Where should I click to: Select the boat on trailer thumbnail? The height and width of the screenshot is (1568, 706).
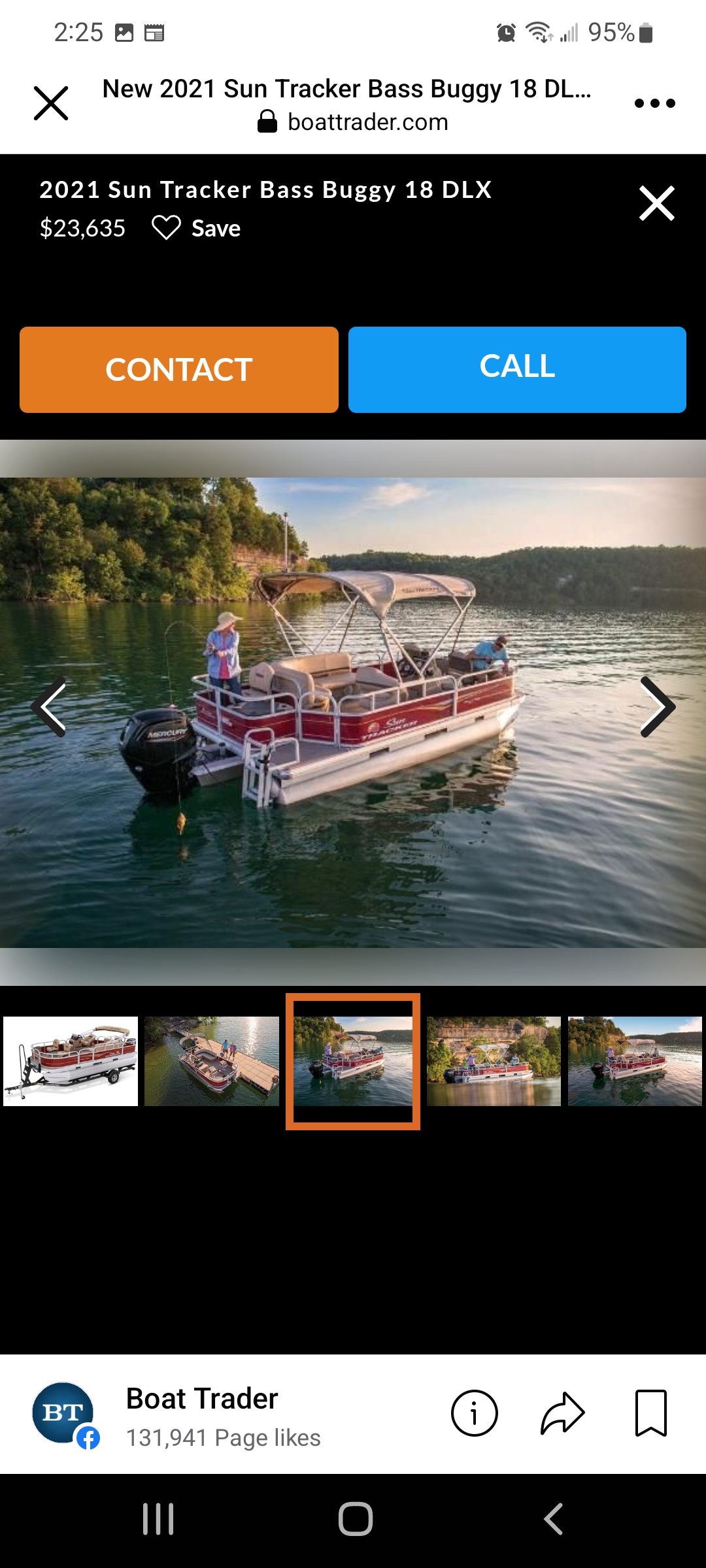71,1061
